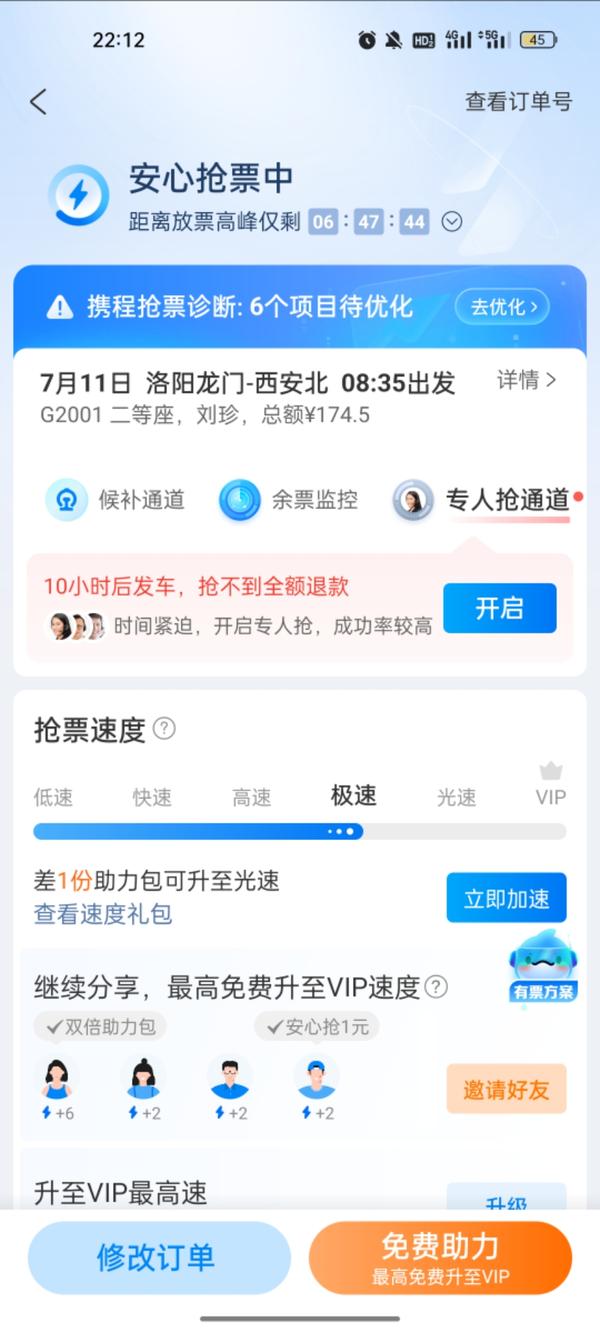Tap 免费助力 button
The width and height of the screenshot is (600, 1333).
[x=440, y=1258]
